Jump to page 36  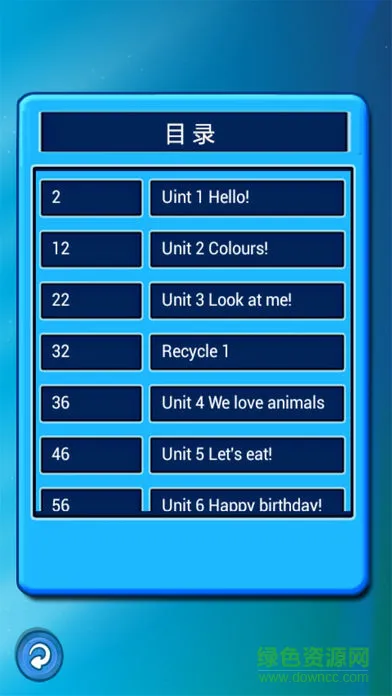pyautogui.click(x=91, y=403)
